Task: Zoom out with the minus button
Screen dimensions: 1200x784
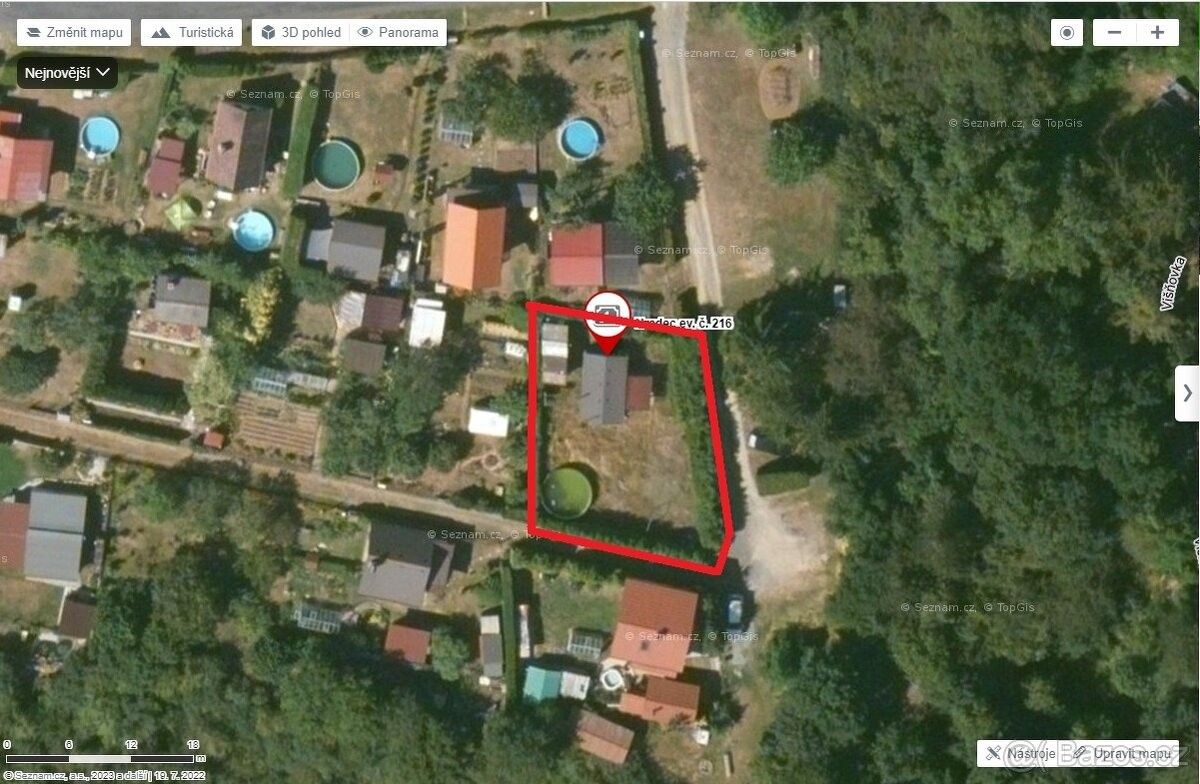Action: click(1114, 32)
